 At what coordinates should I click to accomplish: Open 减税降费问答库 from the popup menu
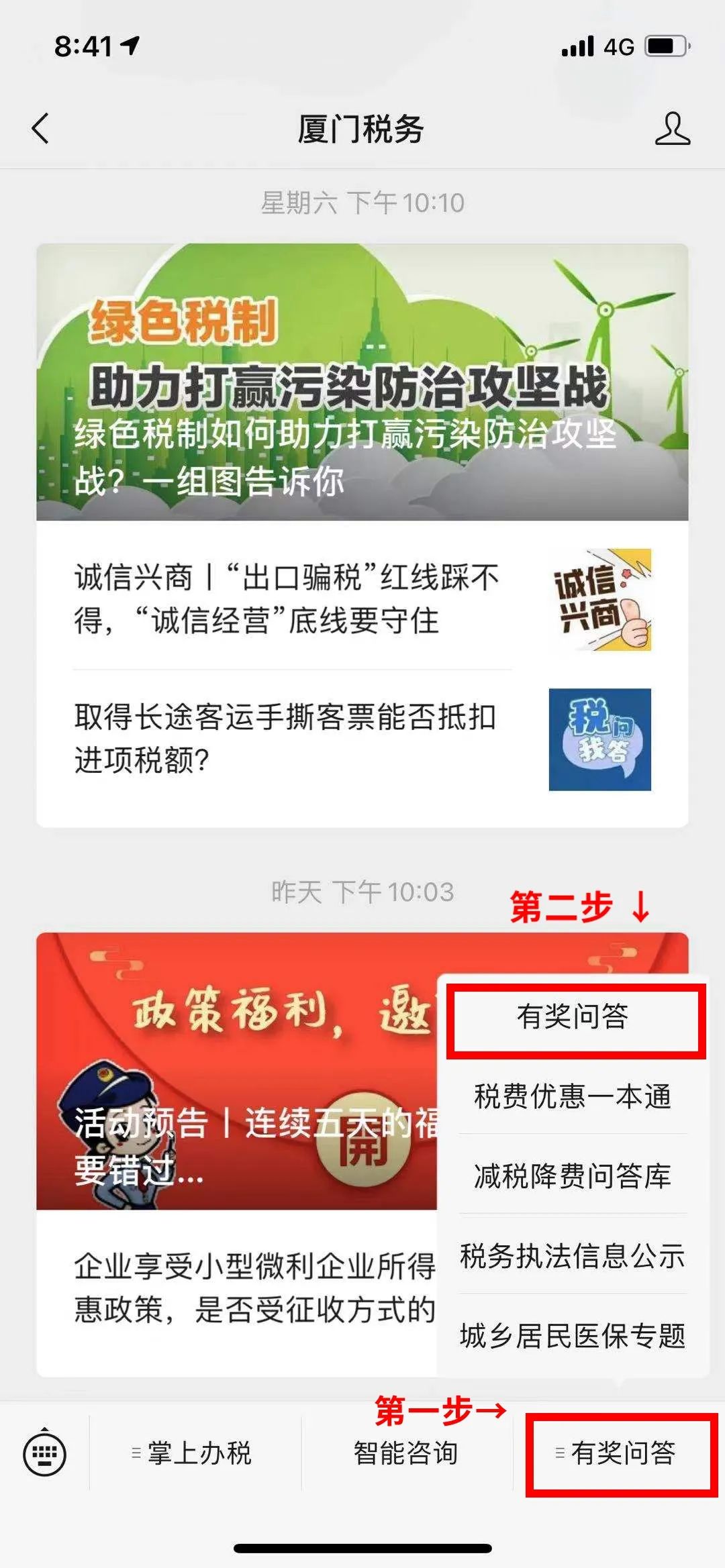coord(573,1175)
